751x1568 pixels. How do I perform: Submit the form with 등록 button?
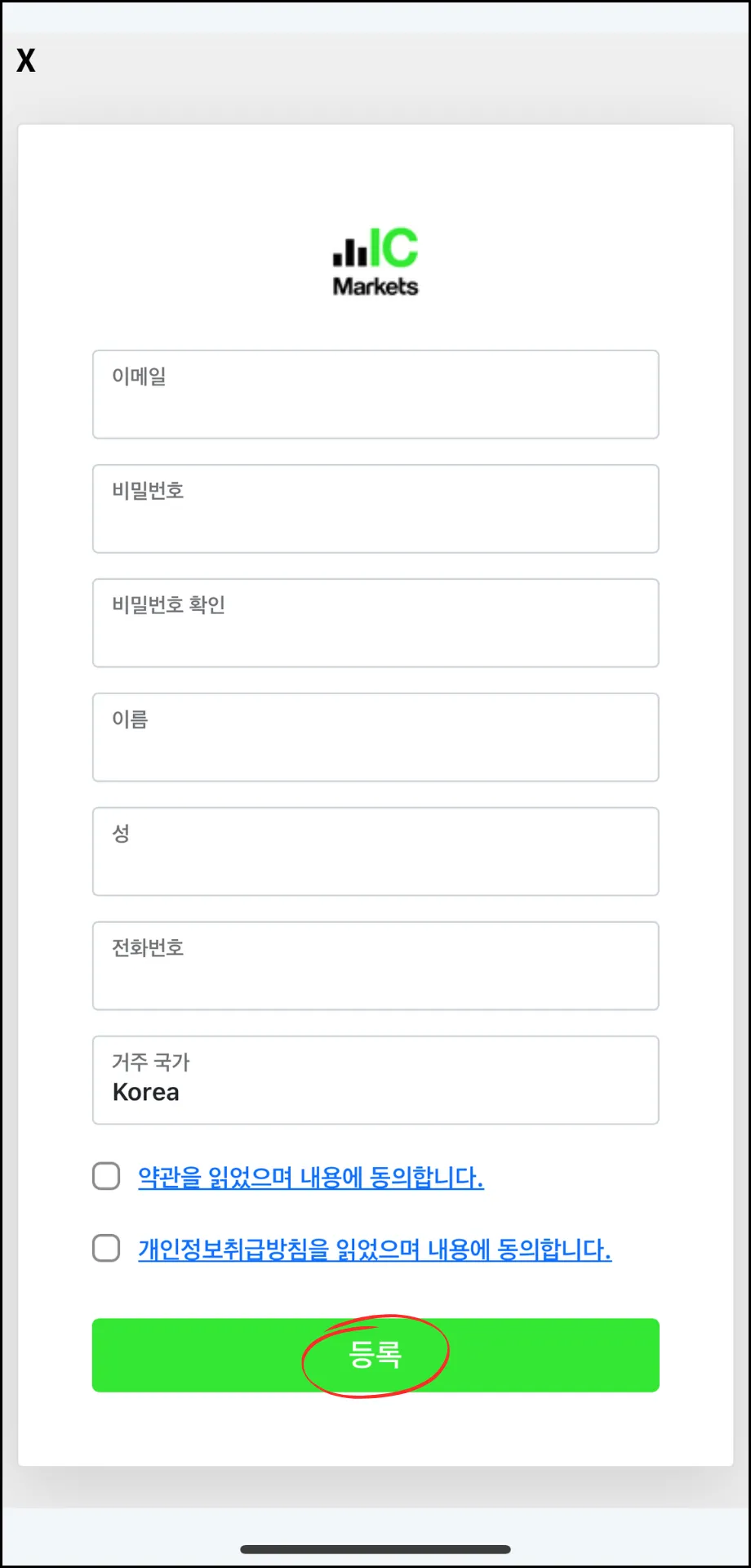click(375, 1355)
